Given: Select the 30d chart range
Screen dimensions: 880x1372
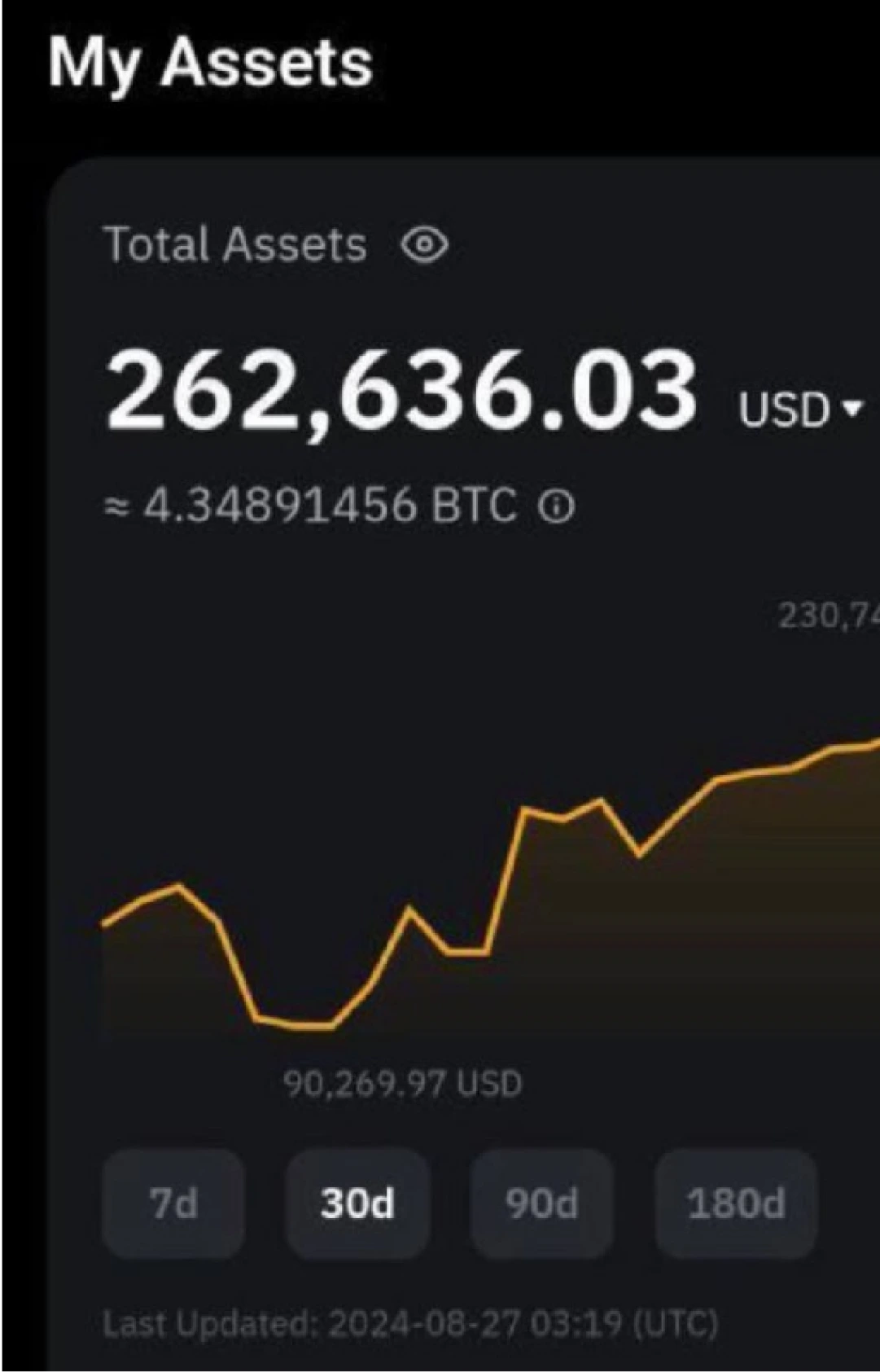Looking at the screenshot, I should click(x=357, y=1203).
